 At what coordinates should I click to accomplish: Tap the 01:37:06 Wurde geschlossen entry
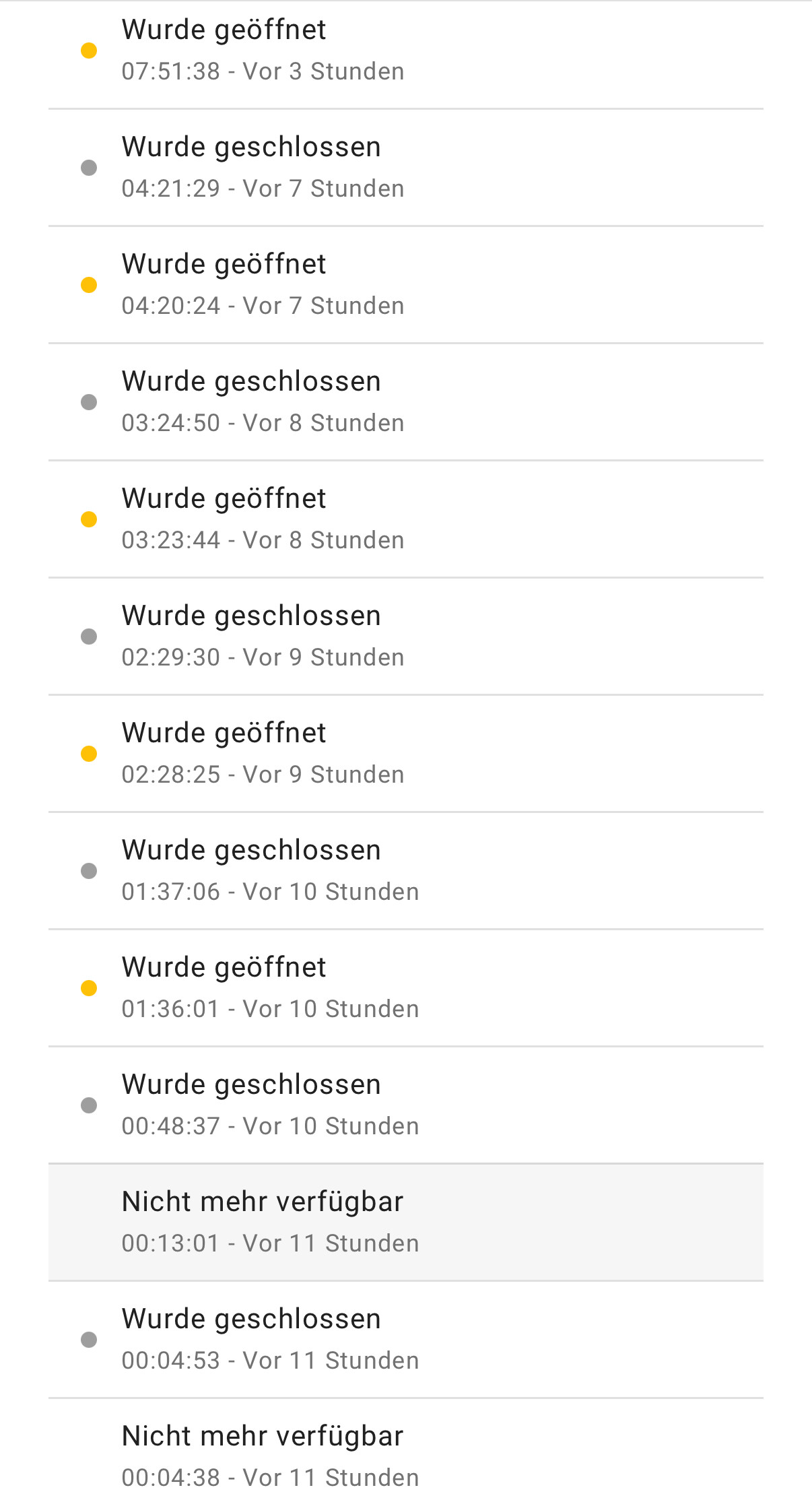[406, 871]
